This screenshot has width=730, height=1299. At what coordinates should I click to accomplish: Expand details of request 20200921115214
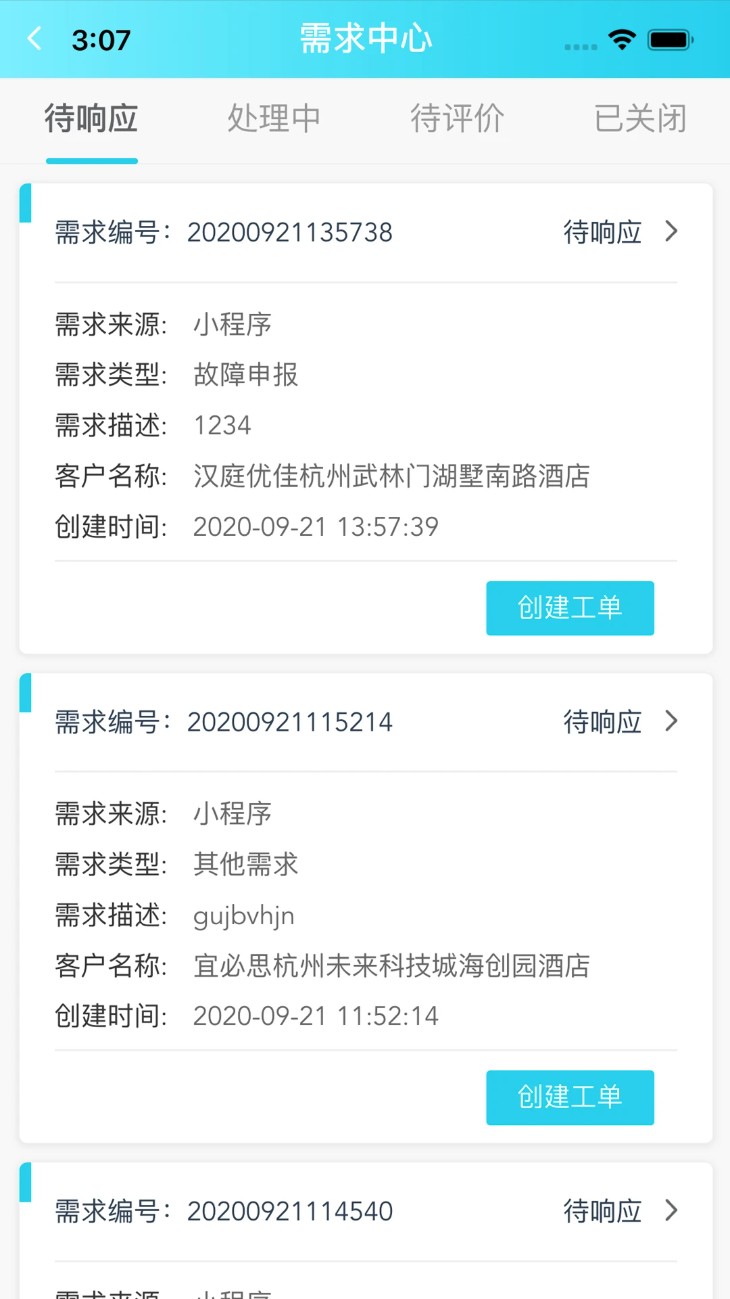coord(670,721)
